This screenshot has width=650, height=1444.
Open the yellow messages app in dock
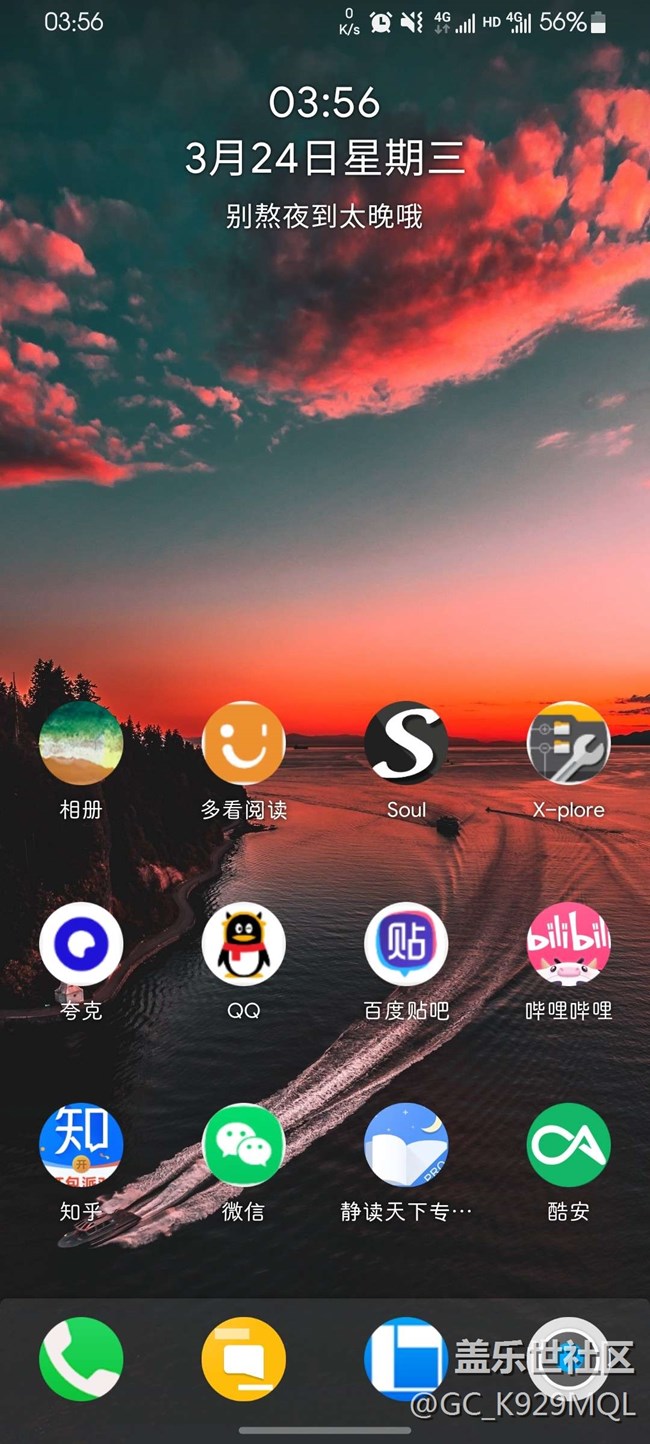pos(243,1359)
